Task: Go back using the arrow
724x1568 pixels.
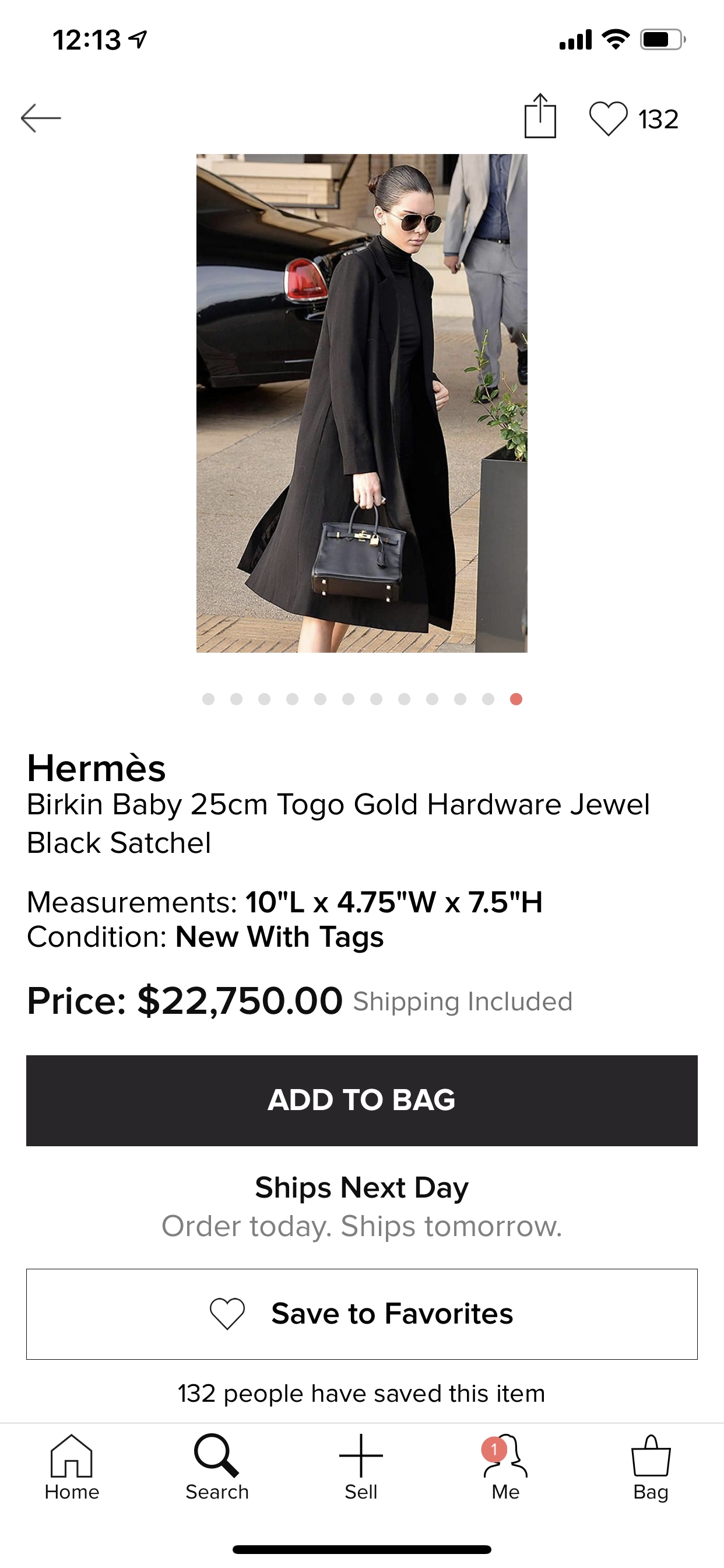Action: point(41,118)
